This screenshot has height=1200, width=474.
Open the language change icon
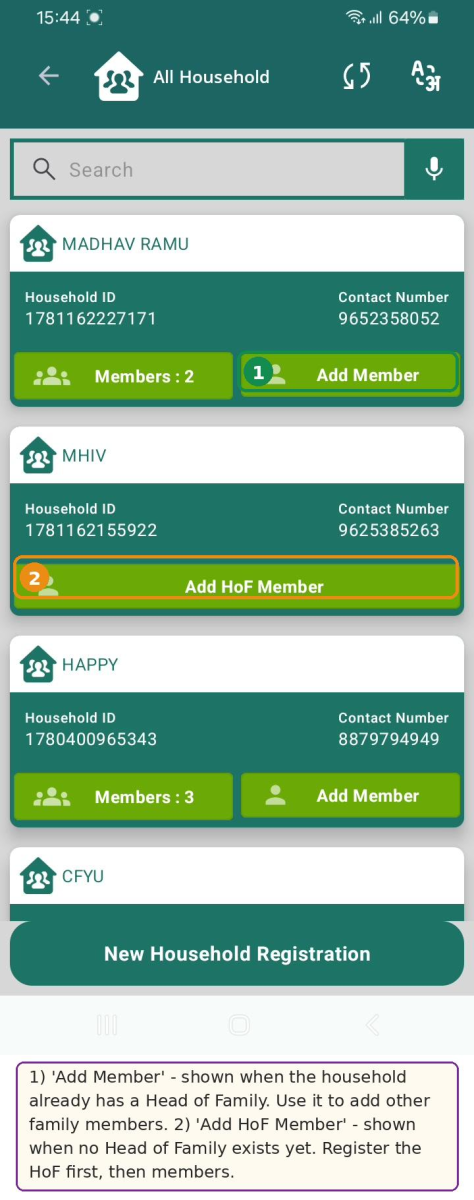pyautogui.click(x=426, y=76)
